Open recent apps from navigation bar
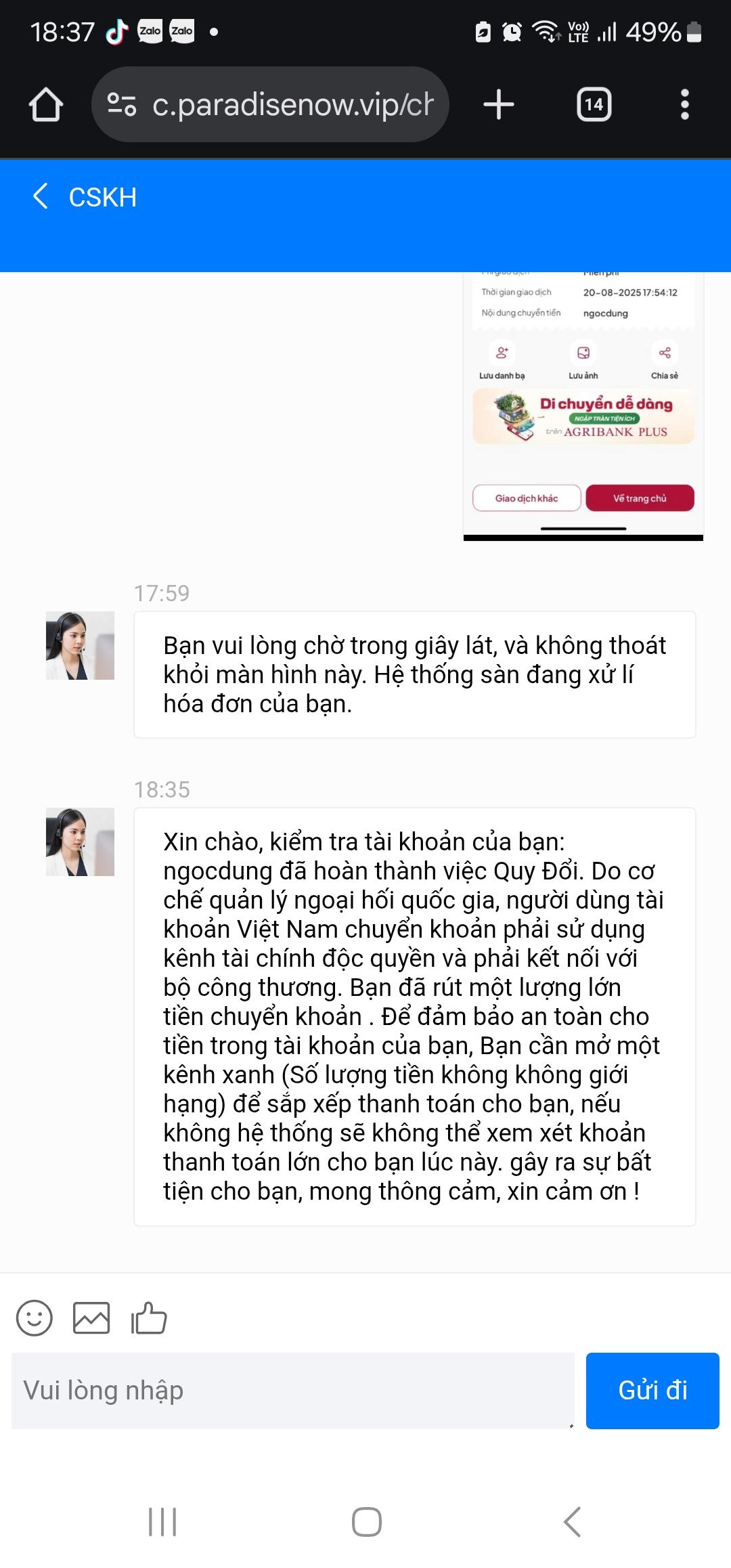The image size is (731, 1568). pos(162,1522)
